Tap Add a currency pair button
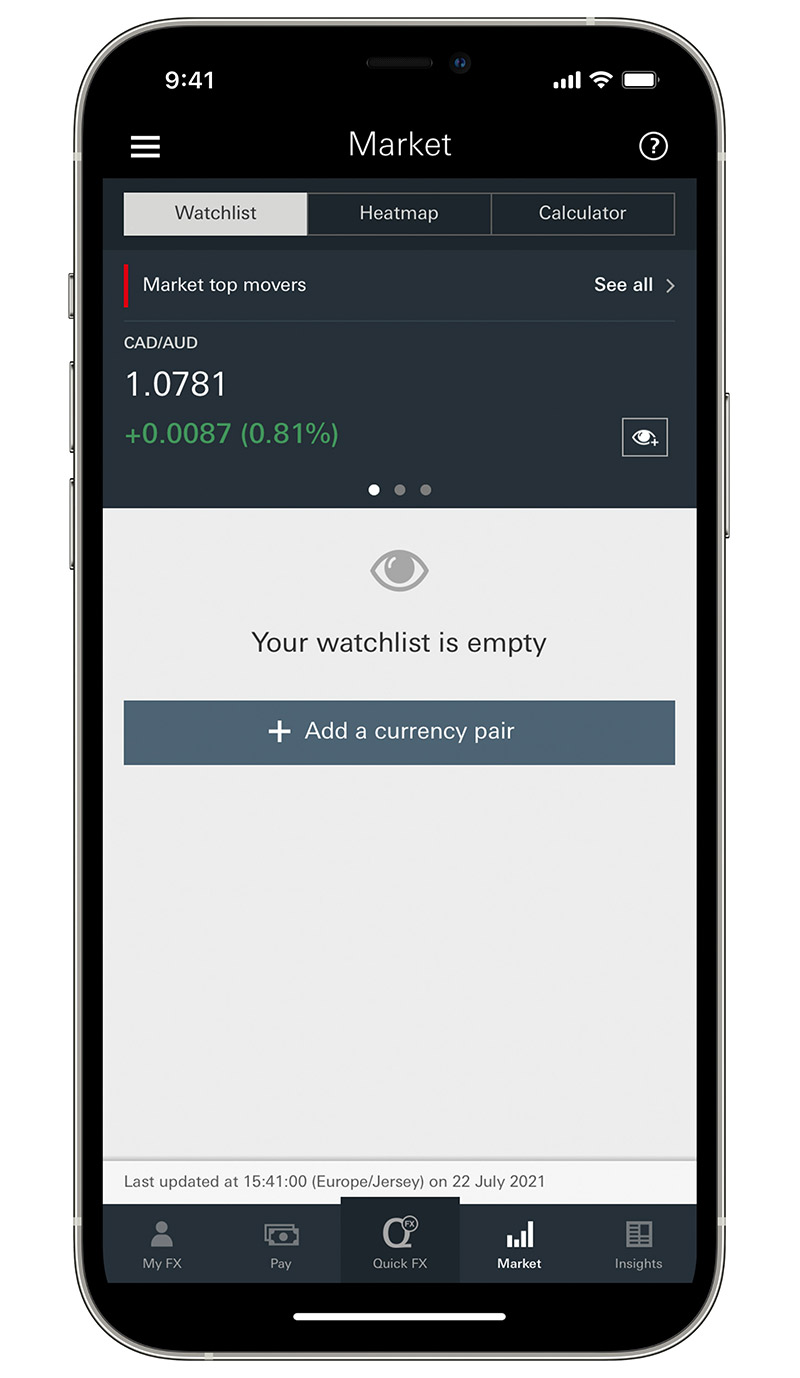This screenshot has height=1378, width=800. point(399,732)
